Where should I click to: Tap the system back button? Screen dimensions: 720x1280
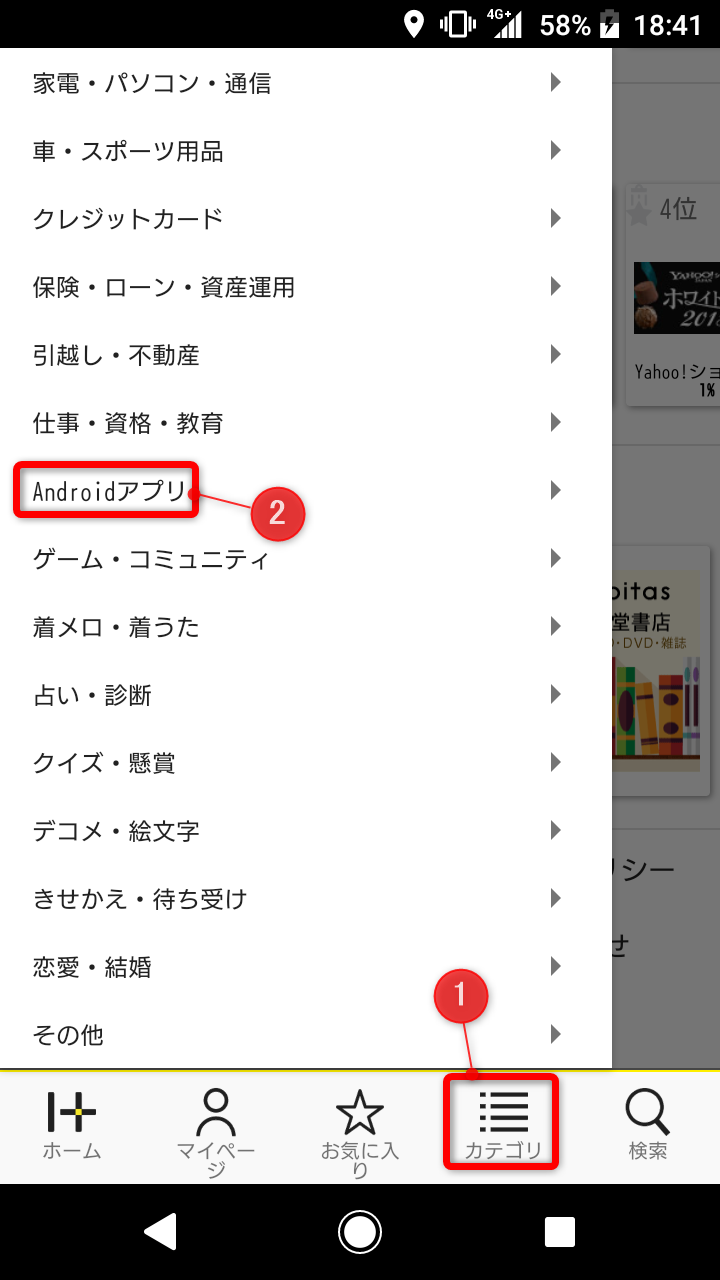click(161, 1232)
